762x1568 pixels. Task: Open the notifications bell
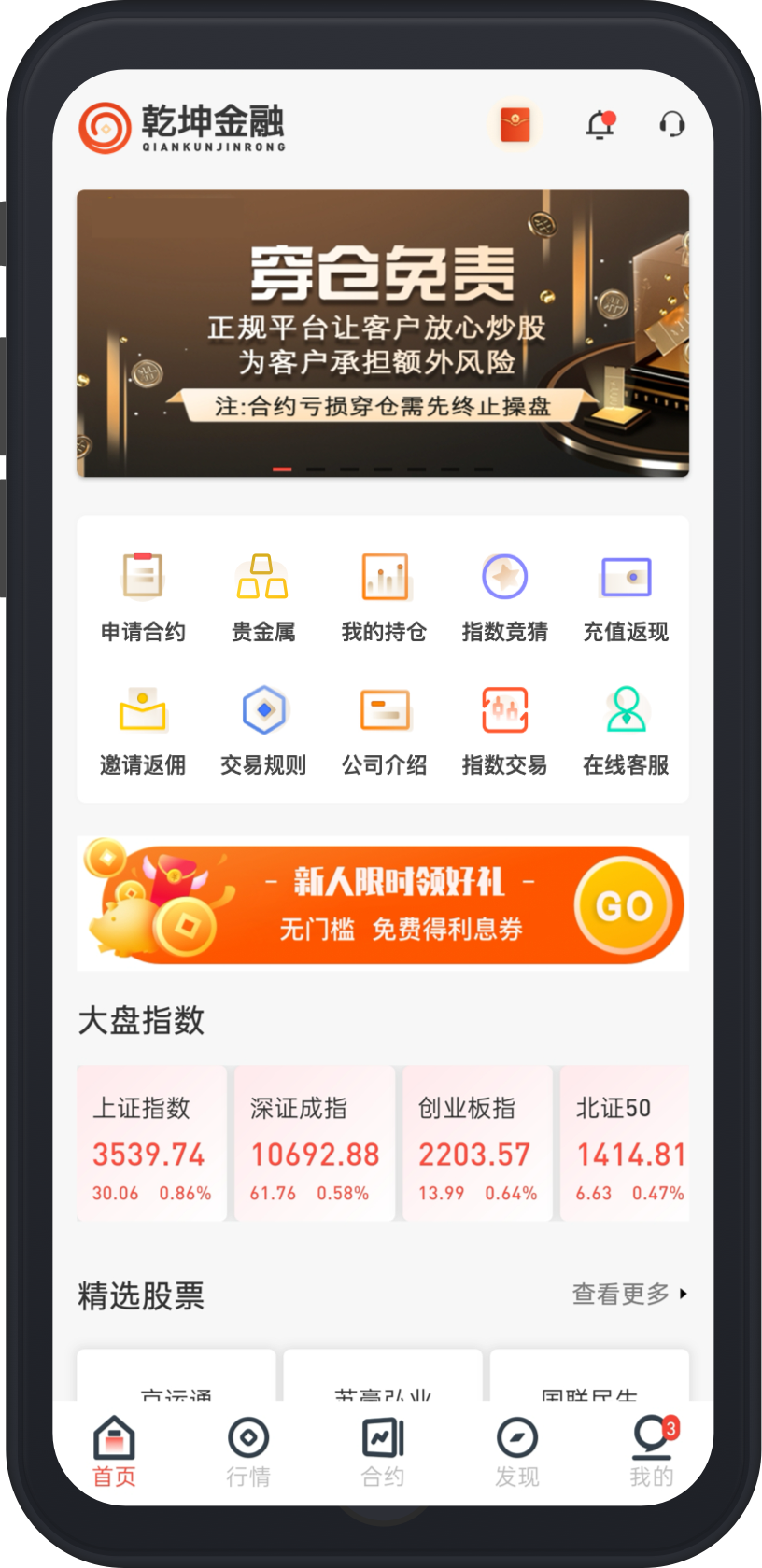[x=600, y=125]
